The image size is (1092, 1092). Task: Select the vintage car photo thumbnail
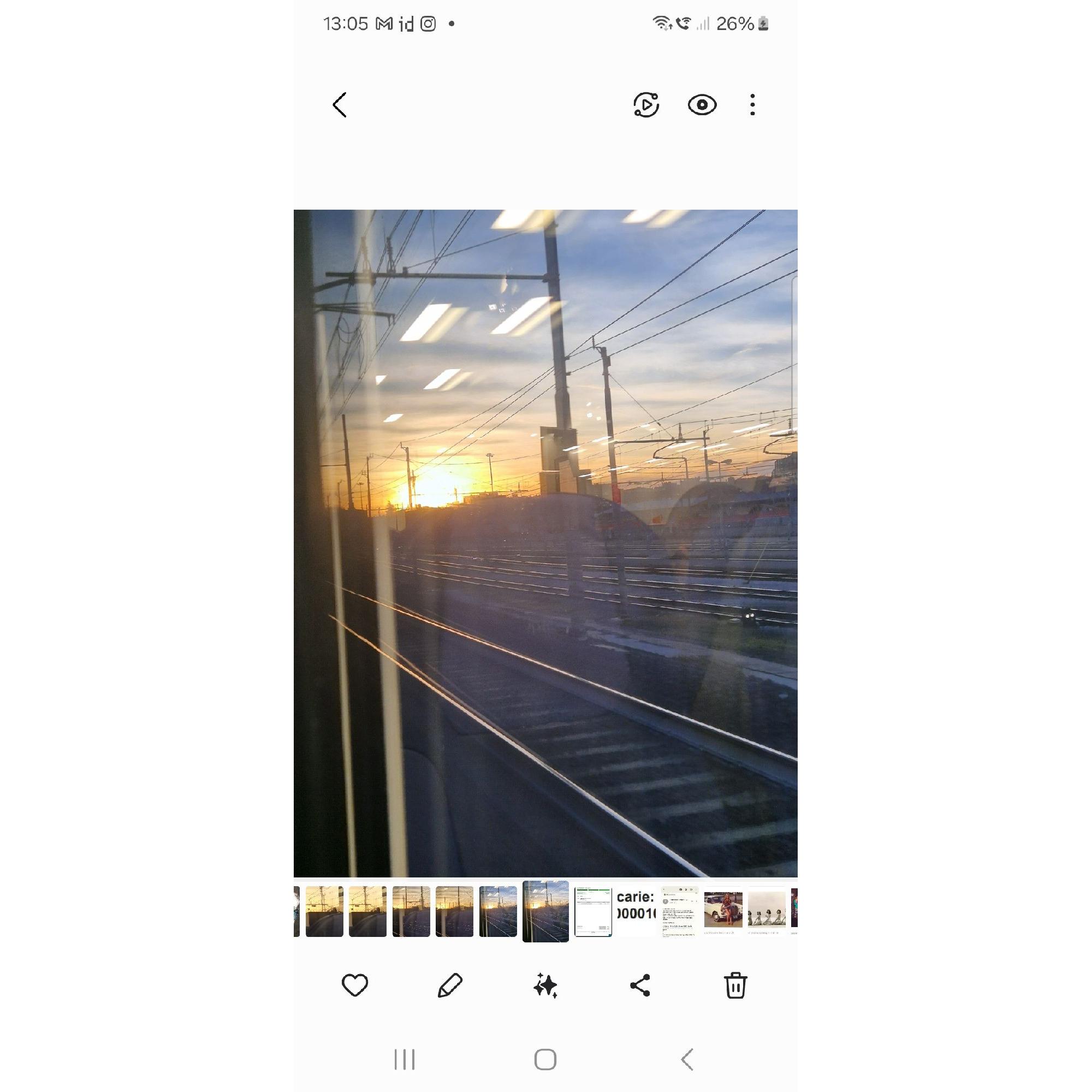tap(723, 911)
